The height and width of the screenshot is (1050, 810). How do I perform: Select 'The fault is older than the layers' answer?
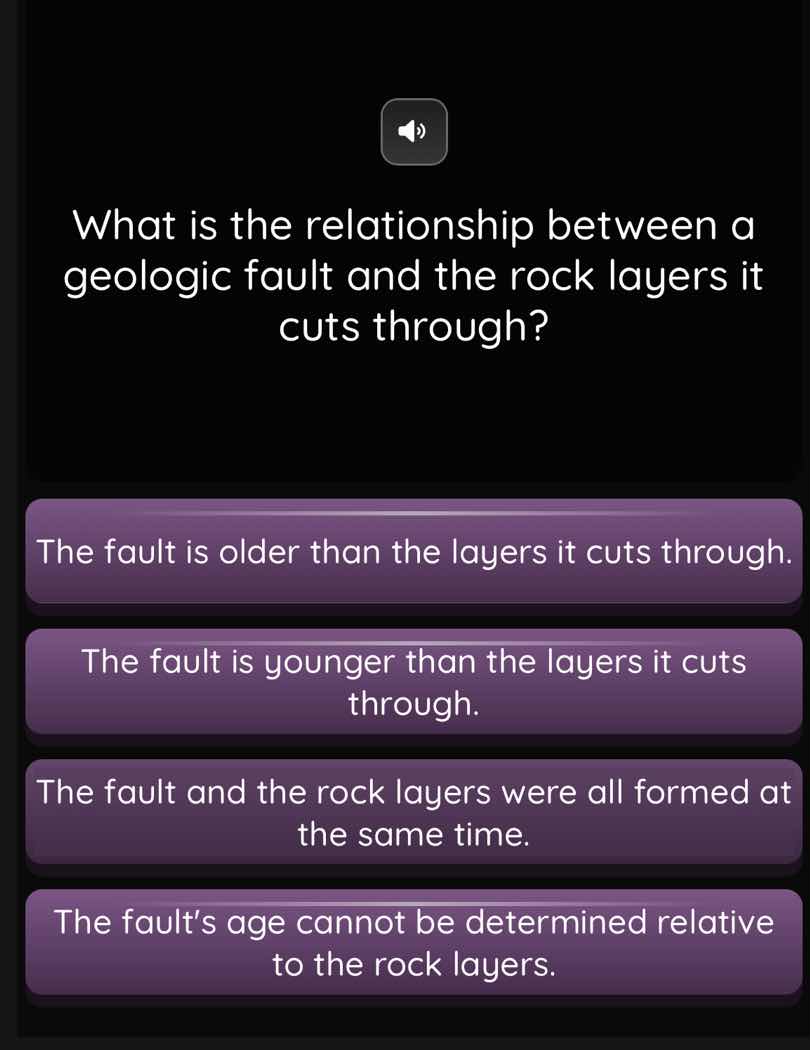click(414, 551)
